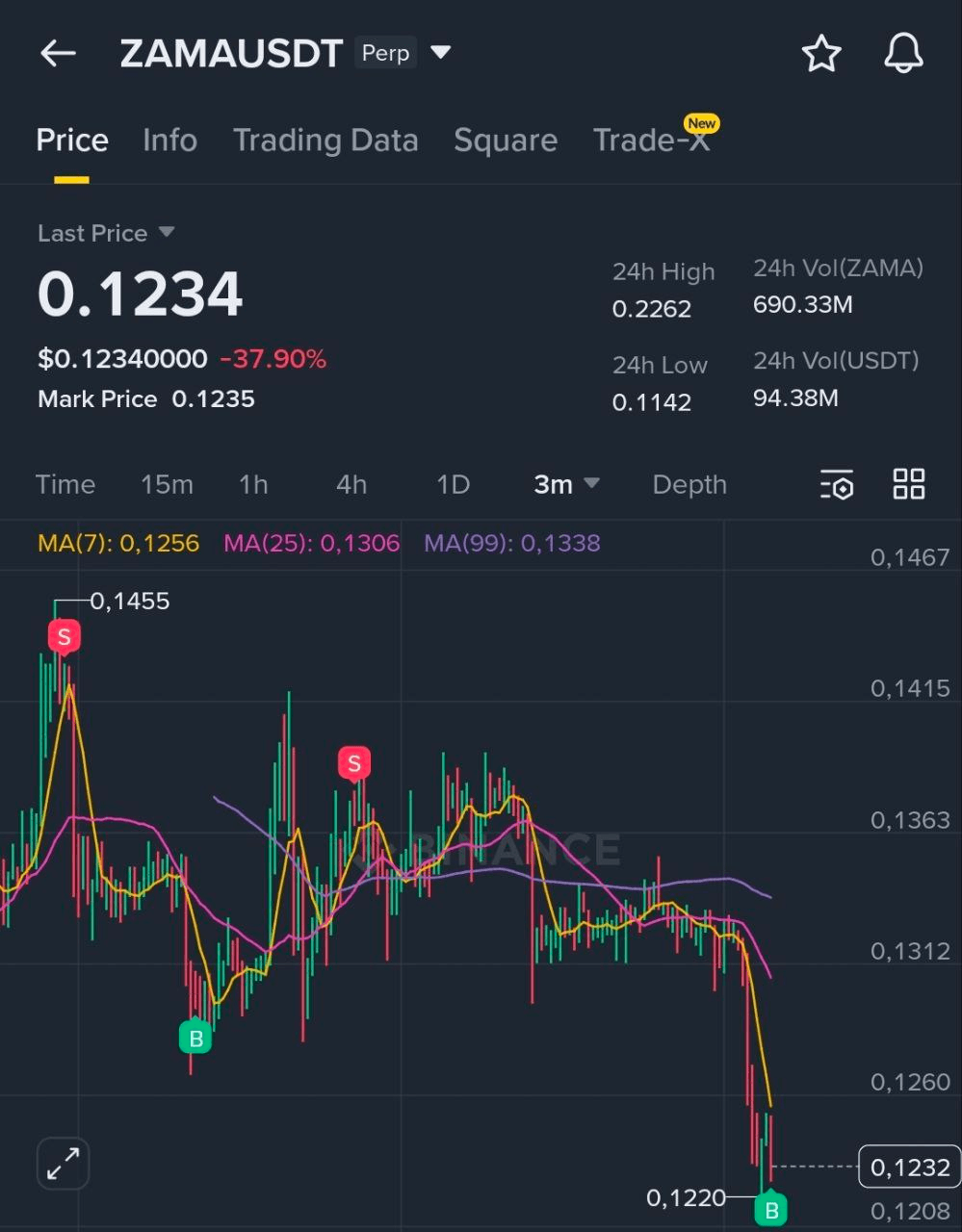
Task: Open the Trade-X tab
Action: point(651,141)
